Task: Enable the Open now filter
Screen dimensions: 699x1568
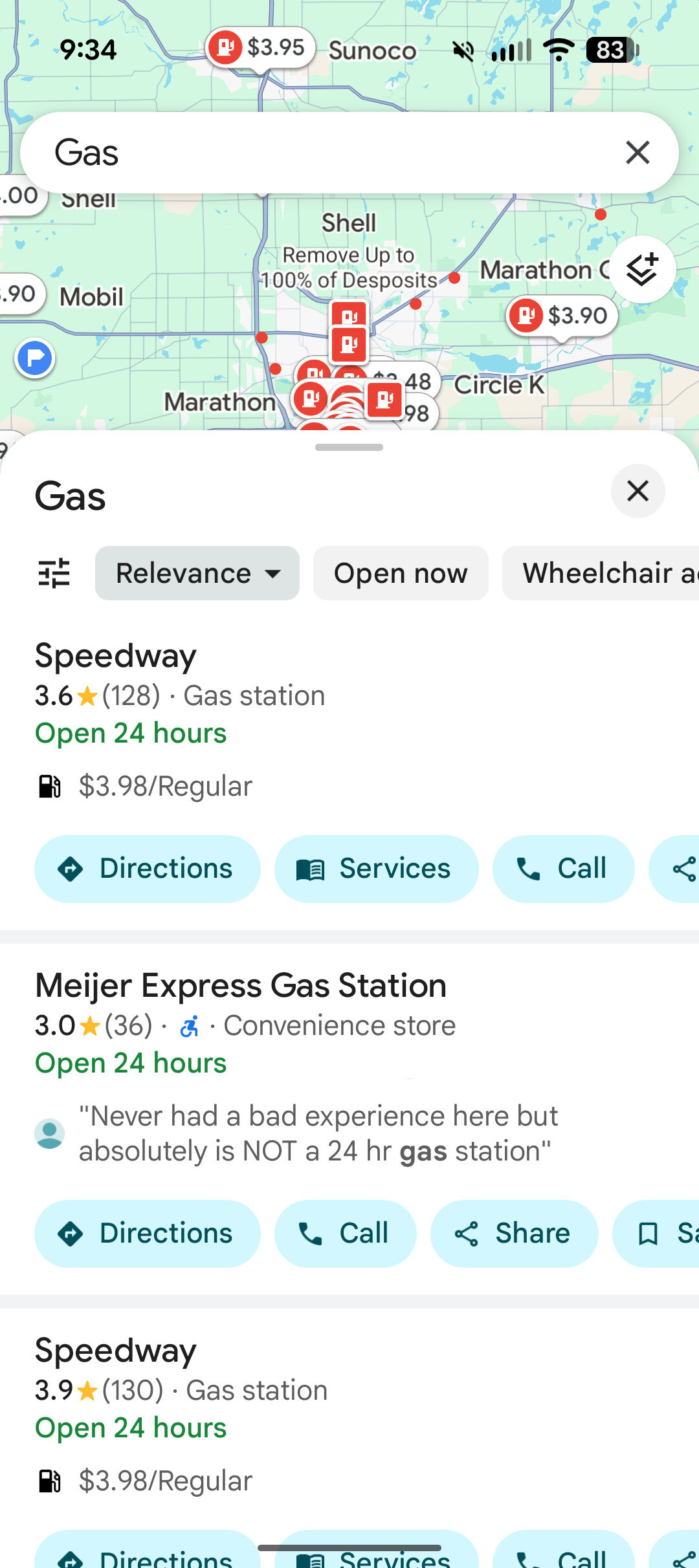Action: (x=400, y=572)
